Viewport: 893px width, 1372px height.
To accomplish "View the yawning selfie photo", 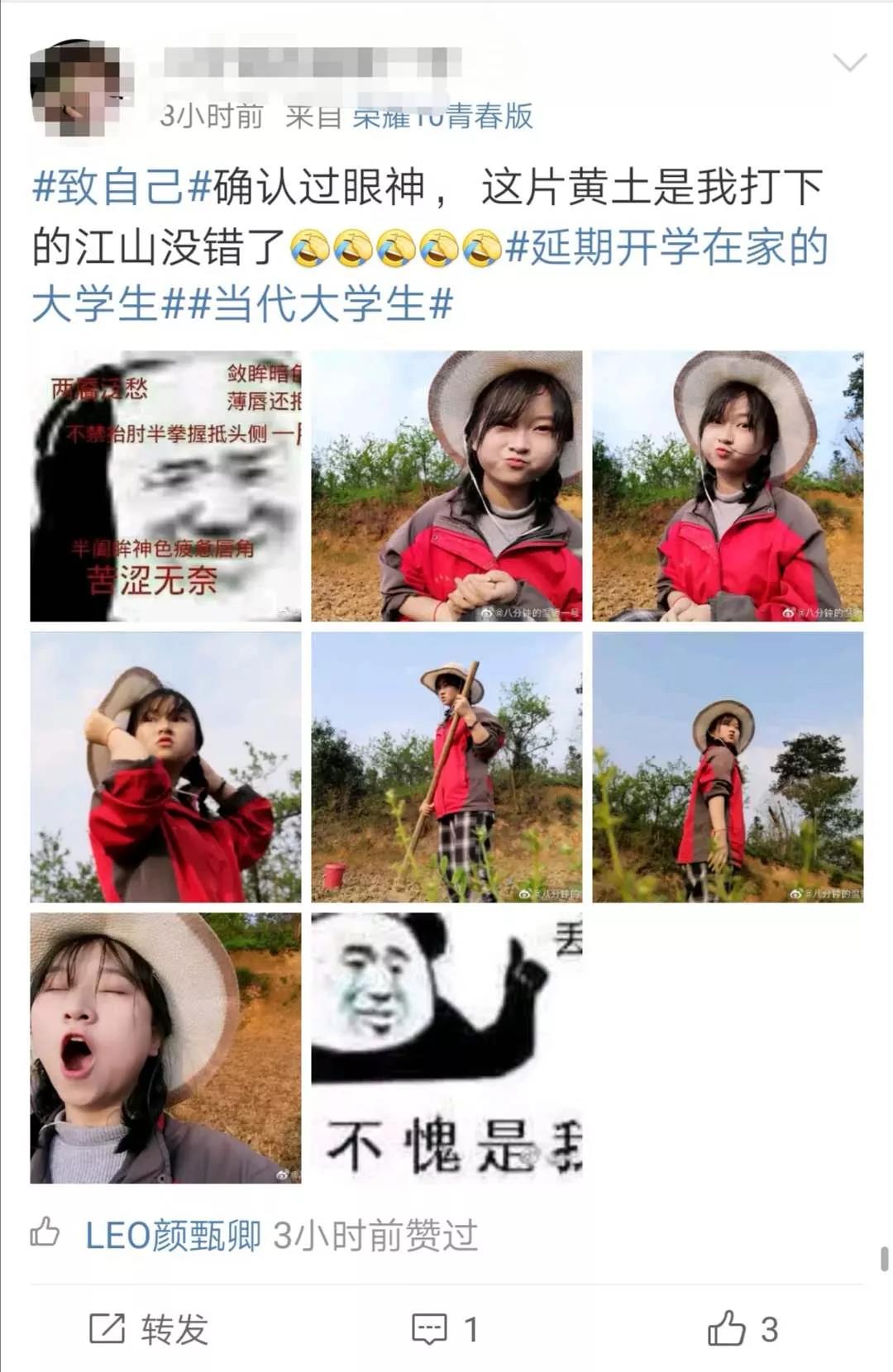I will [166, 1048].
